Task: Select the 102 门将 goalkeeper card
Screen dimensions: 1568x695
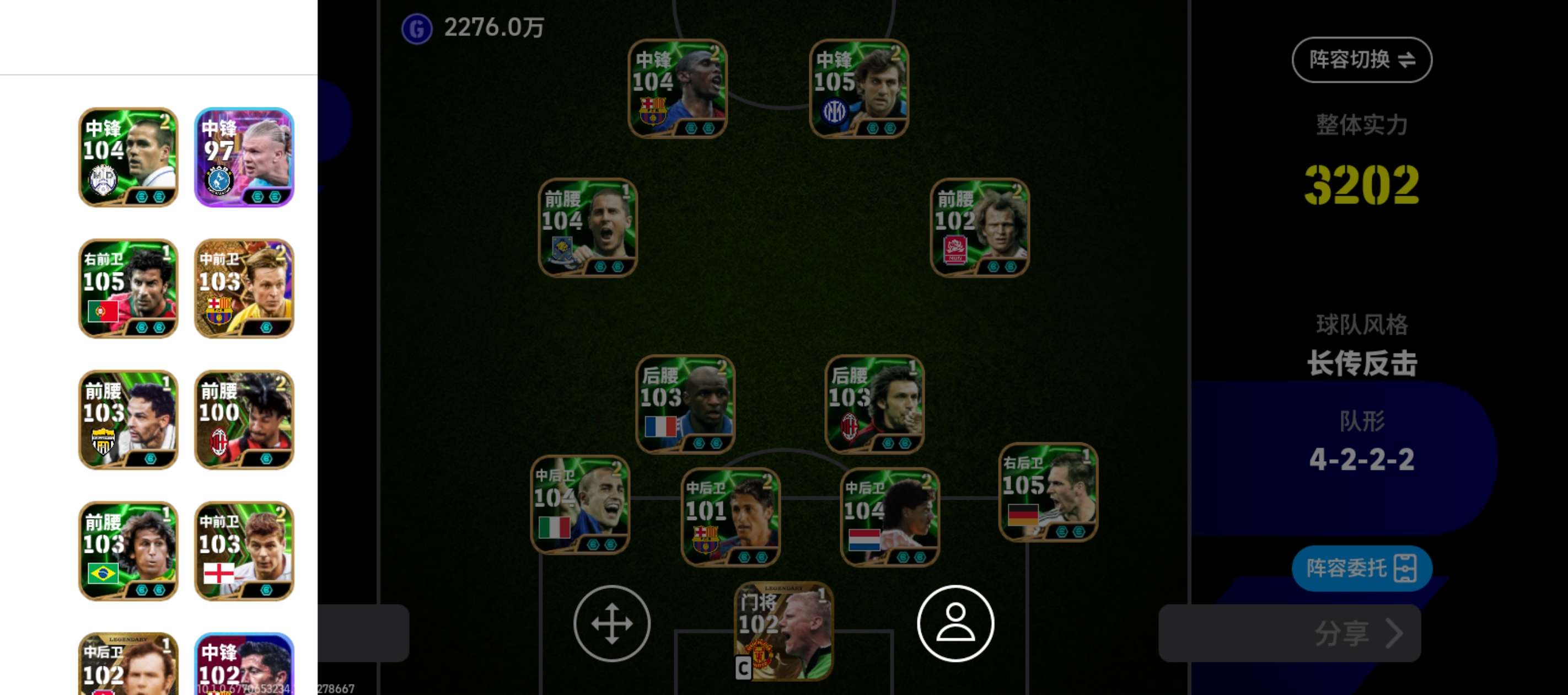Action: tap(783, 632)
